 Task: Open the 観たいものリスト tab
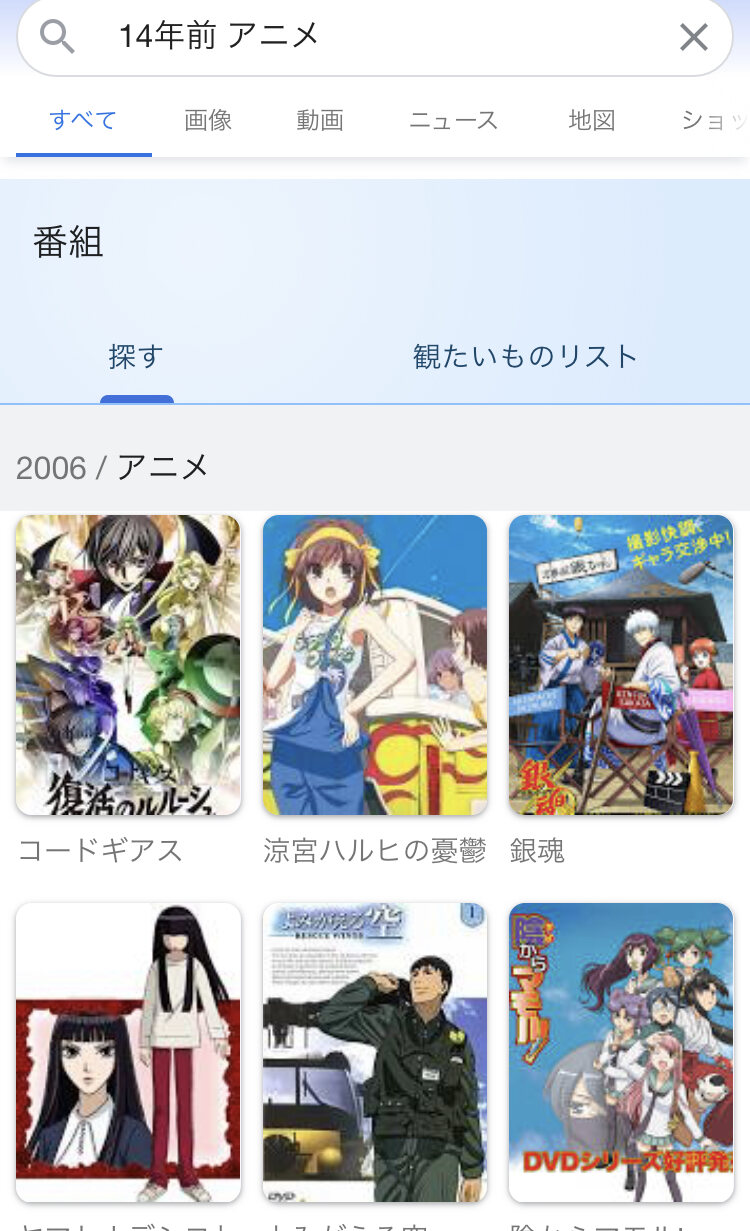coord(525,357)
